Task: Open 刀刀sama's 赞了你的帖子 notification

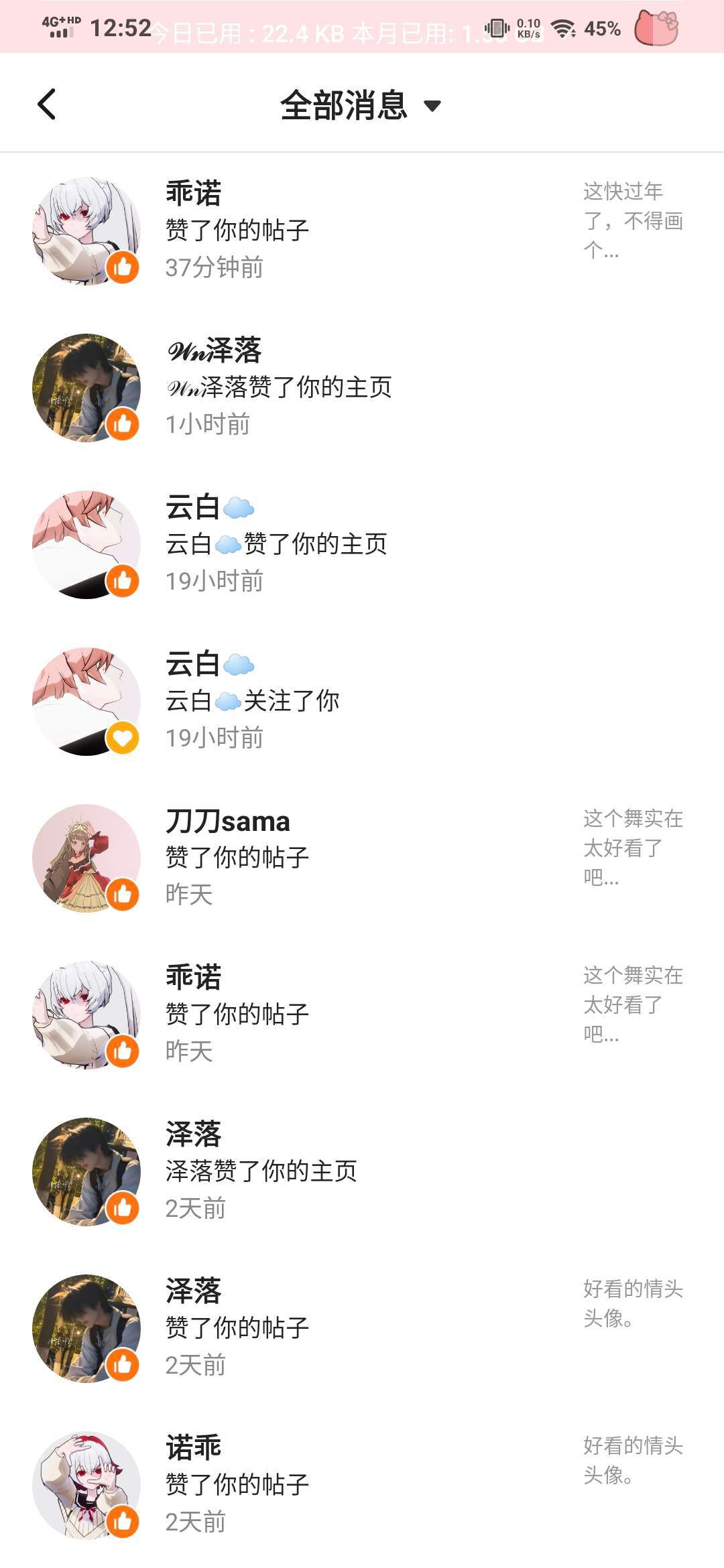Action: 362,858
